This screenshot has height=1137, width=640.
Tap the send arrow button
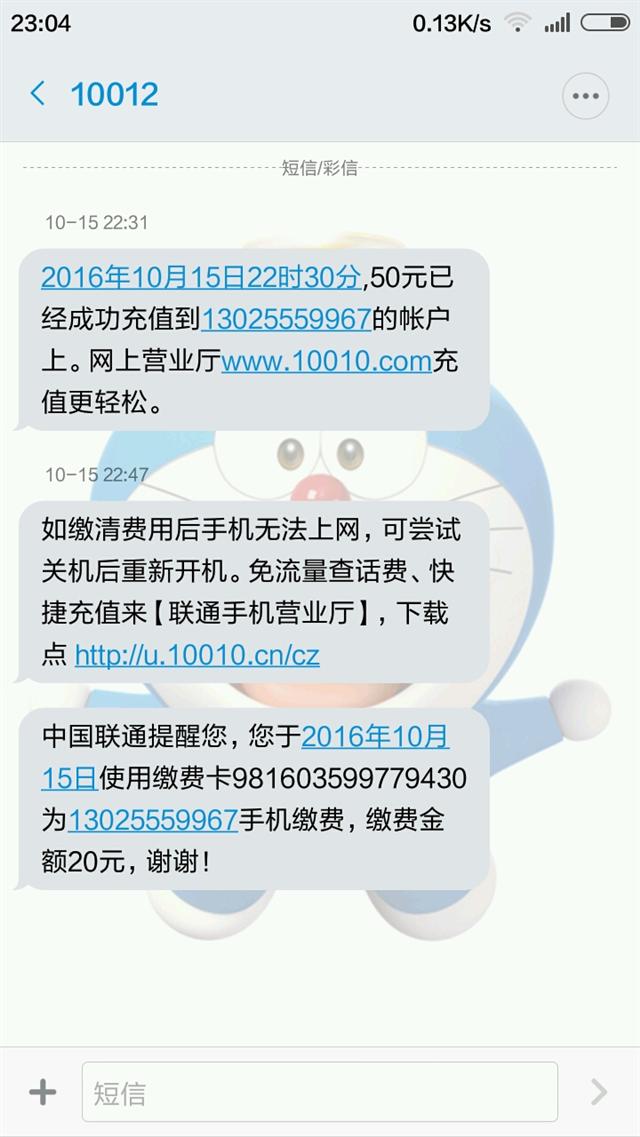pyautogui.click(x=599, y=1092)
